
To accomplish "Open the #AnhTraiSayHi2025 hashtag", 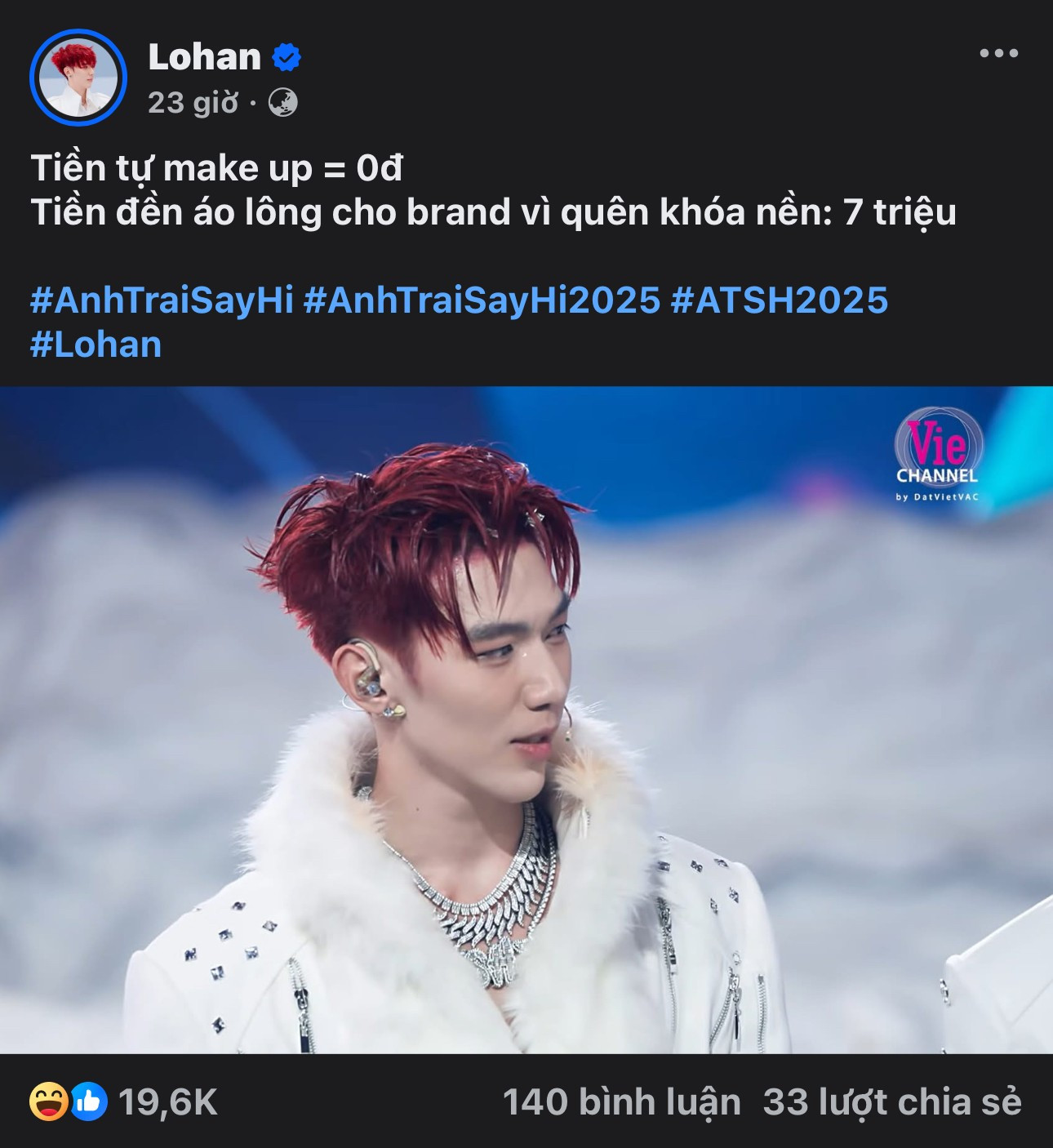I will click(482, 300).
